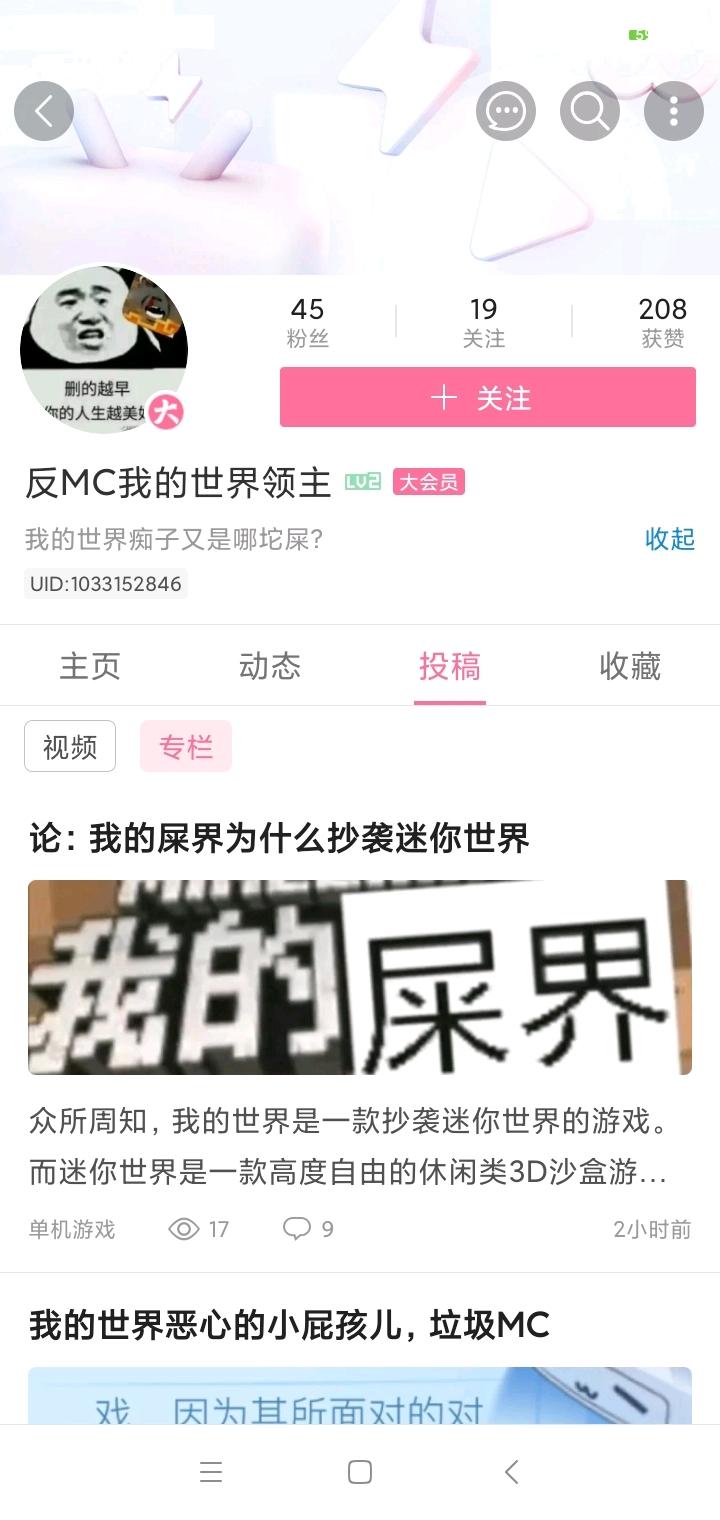Follow this user with the 关注 button
This screenshot has width=720, height=1520.
pyautogui.click(x=487, y=398)
